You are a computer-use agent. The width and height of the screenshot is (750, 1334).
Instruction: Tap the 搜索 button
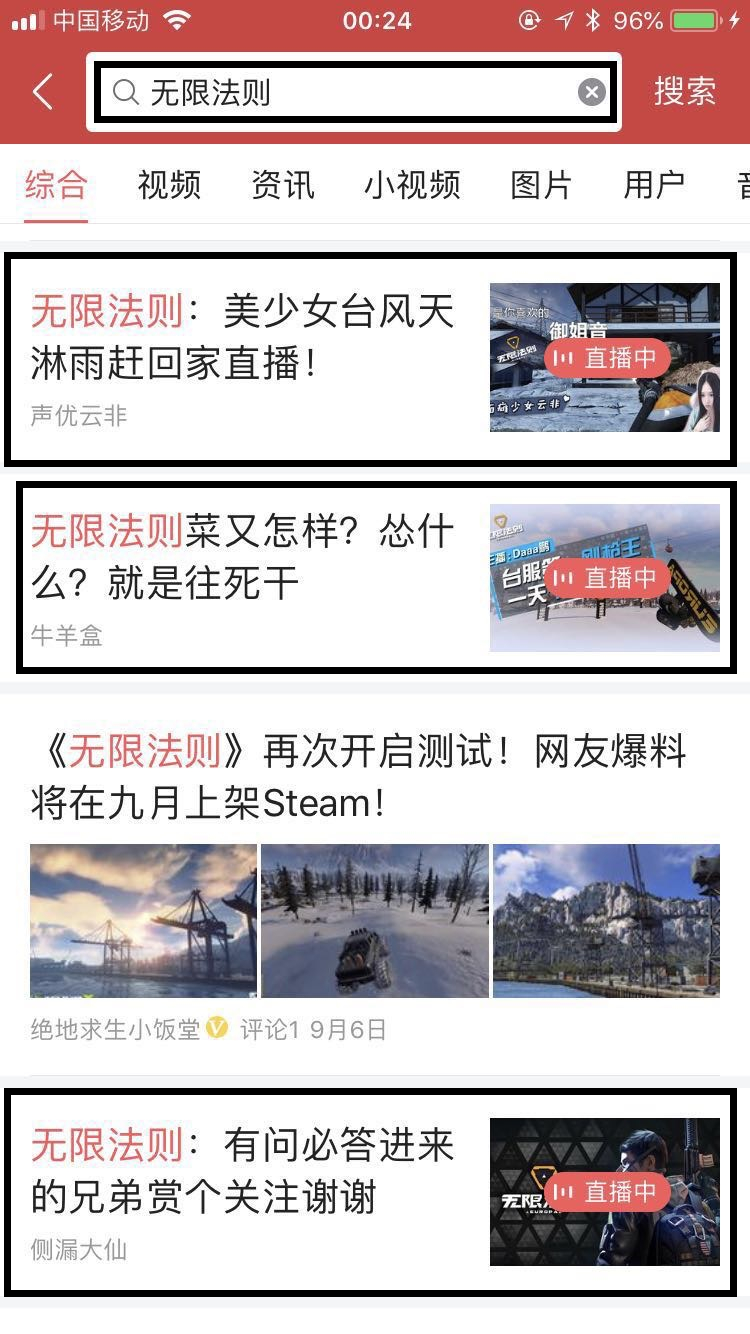687,91
